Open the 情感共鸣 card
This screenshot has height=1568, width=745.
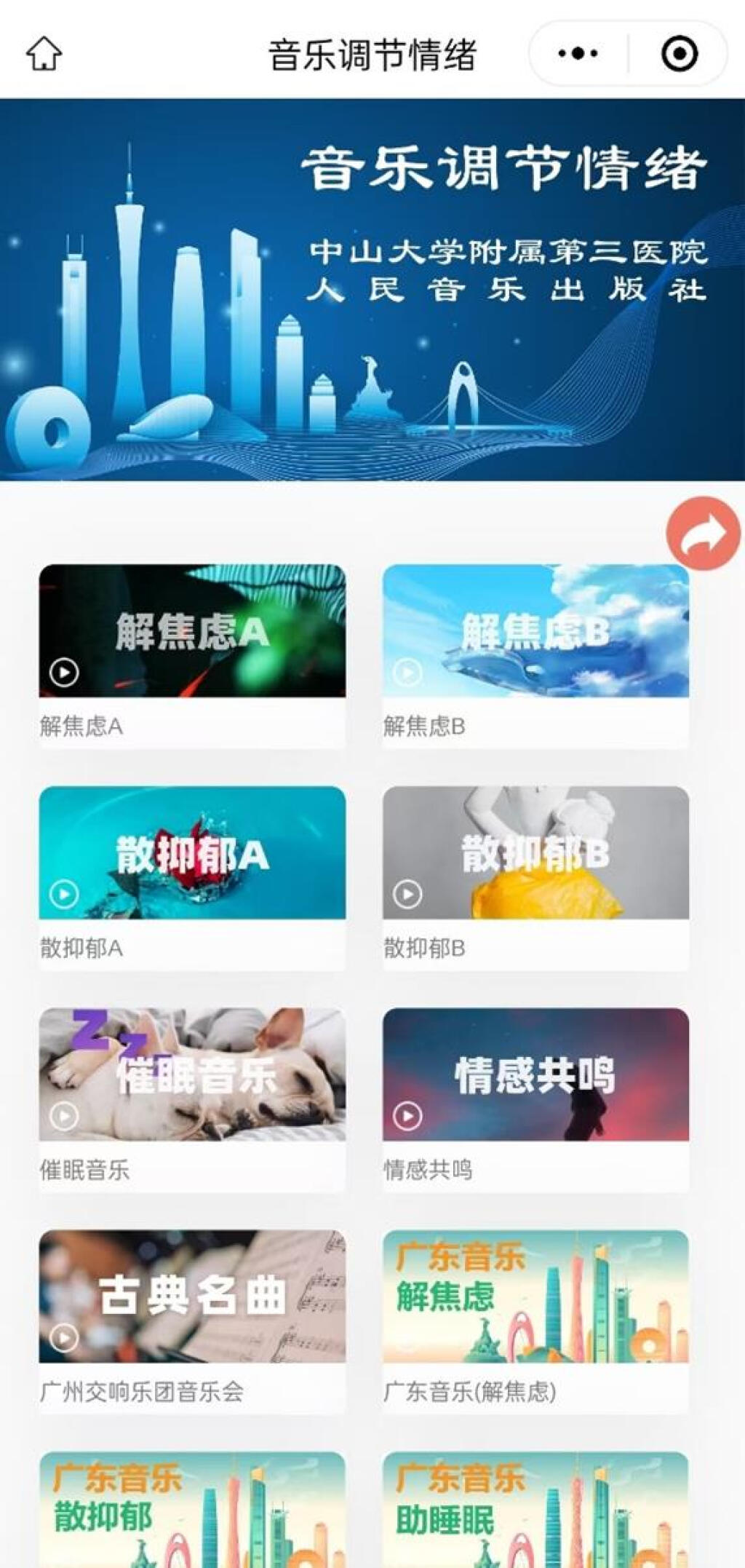point(535,1075)
